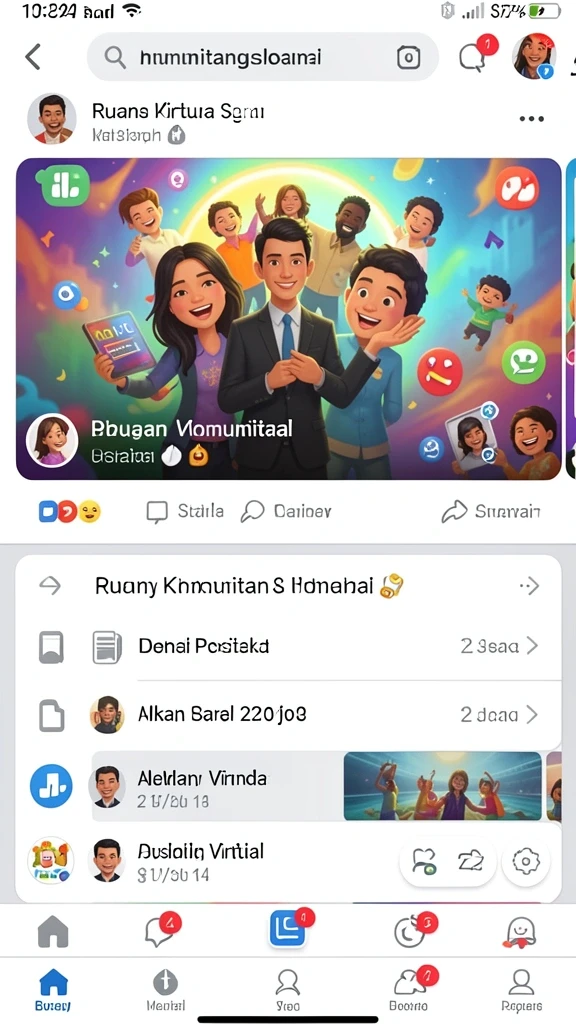Open the Dusloiilg Virtiial row
The image size is (576, 1024).
(209, 861)
